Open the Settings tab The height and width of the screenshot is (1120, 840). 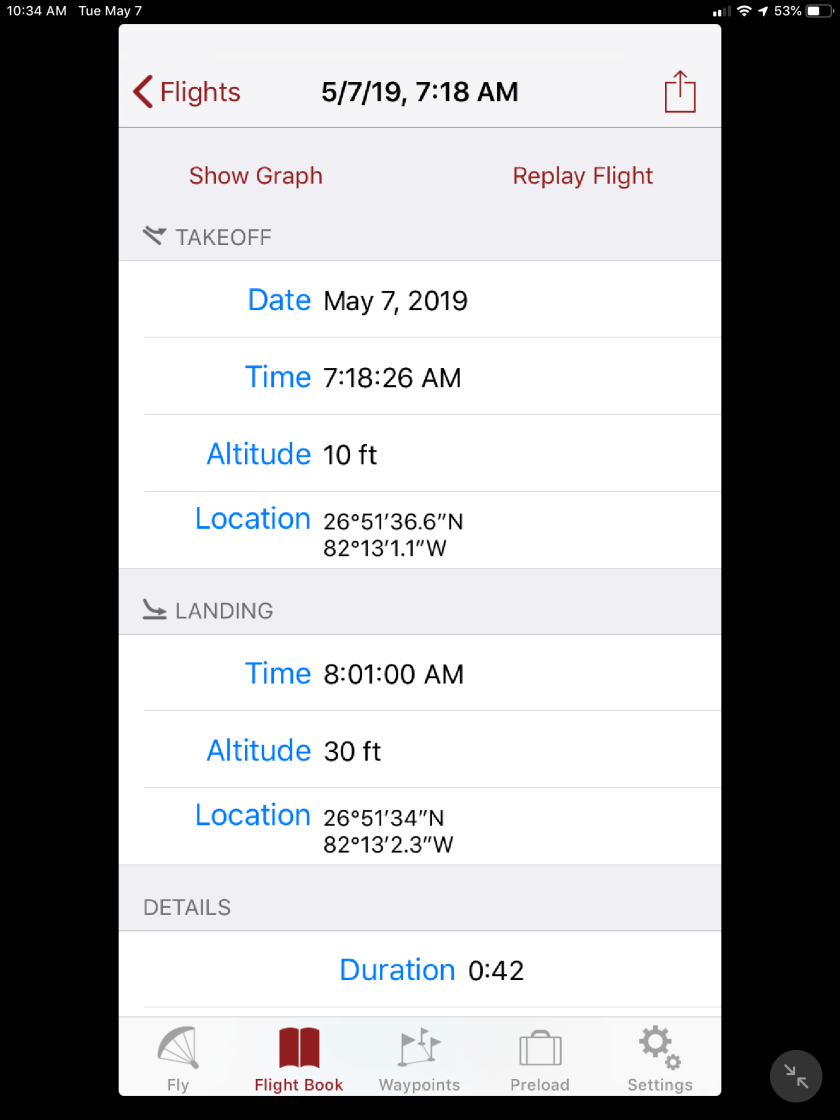pyautogui.click(x=660, y=1059)
